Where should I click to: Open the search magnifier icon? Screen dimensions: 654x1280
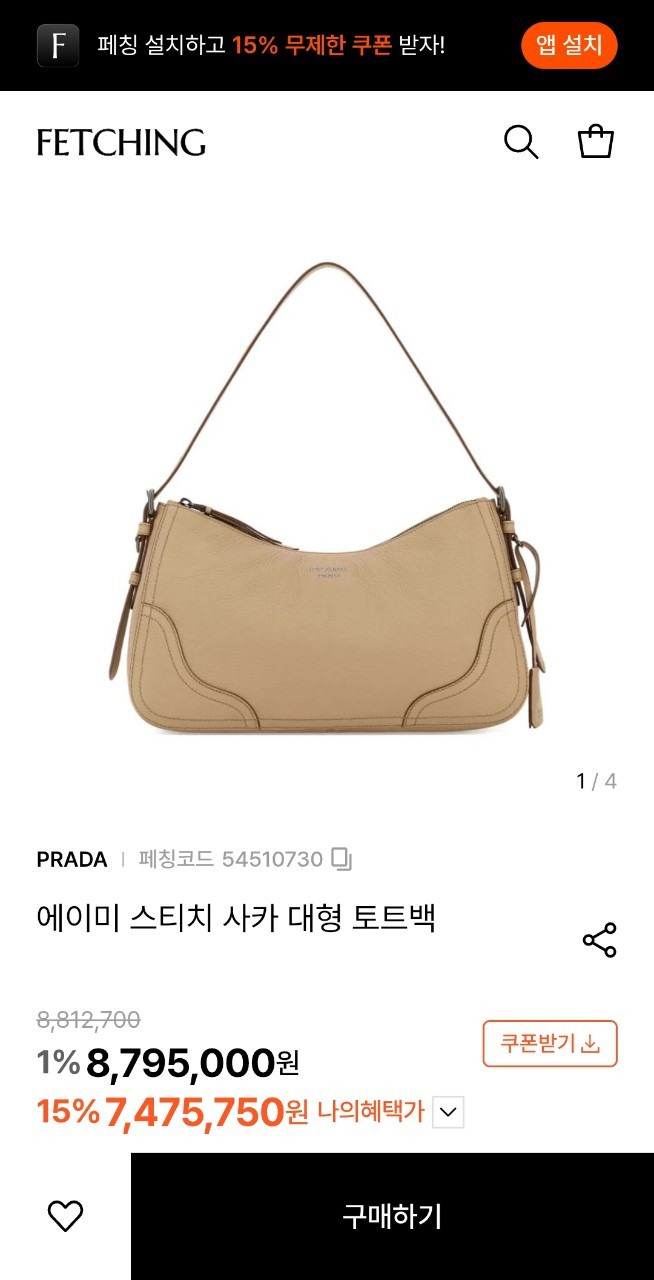tap(520, 142)
